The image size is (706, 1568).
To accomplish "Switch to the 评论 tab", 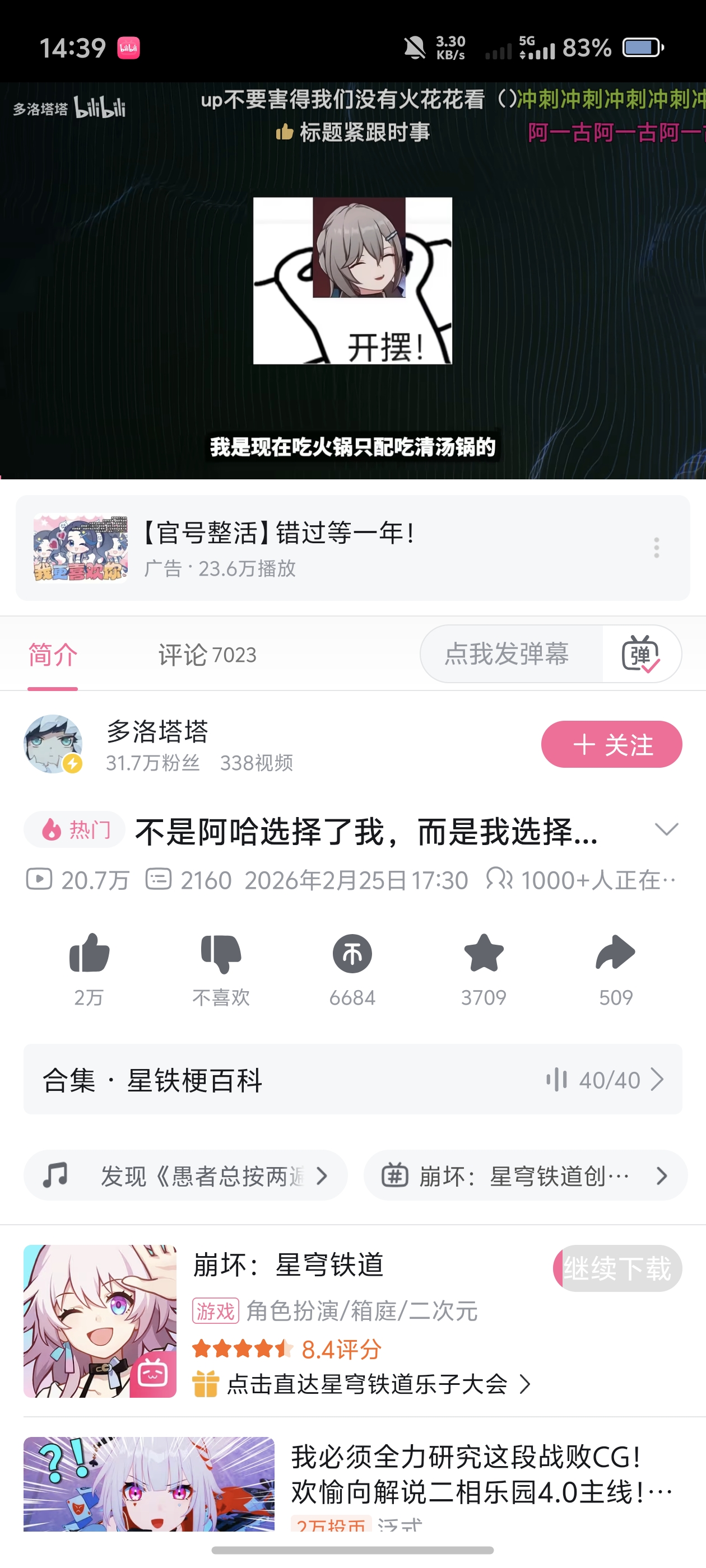I will (x=207, y=655).
